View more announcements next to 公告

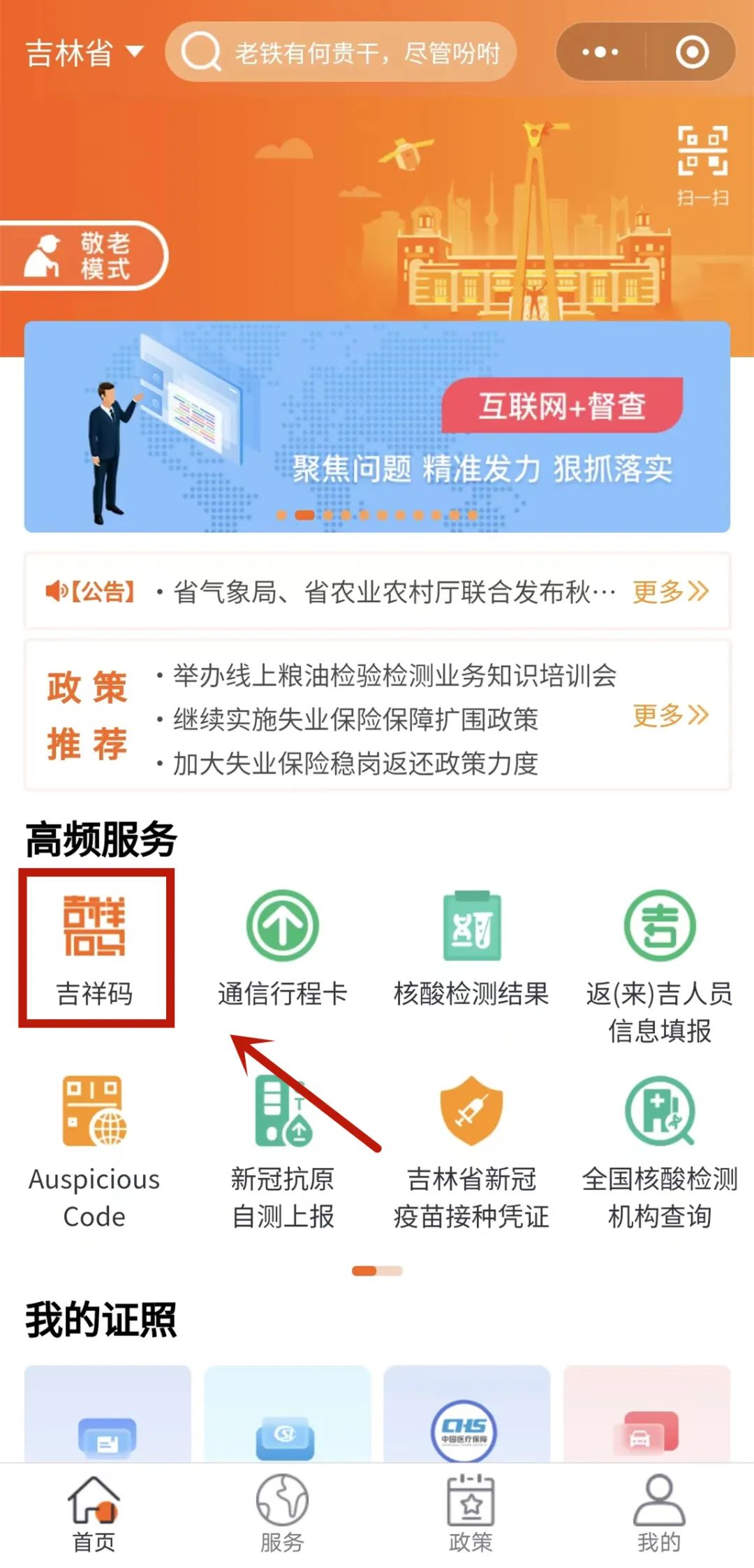tap(670, 592)
